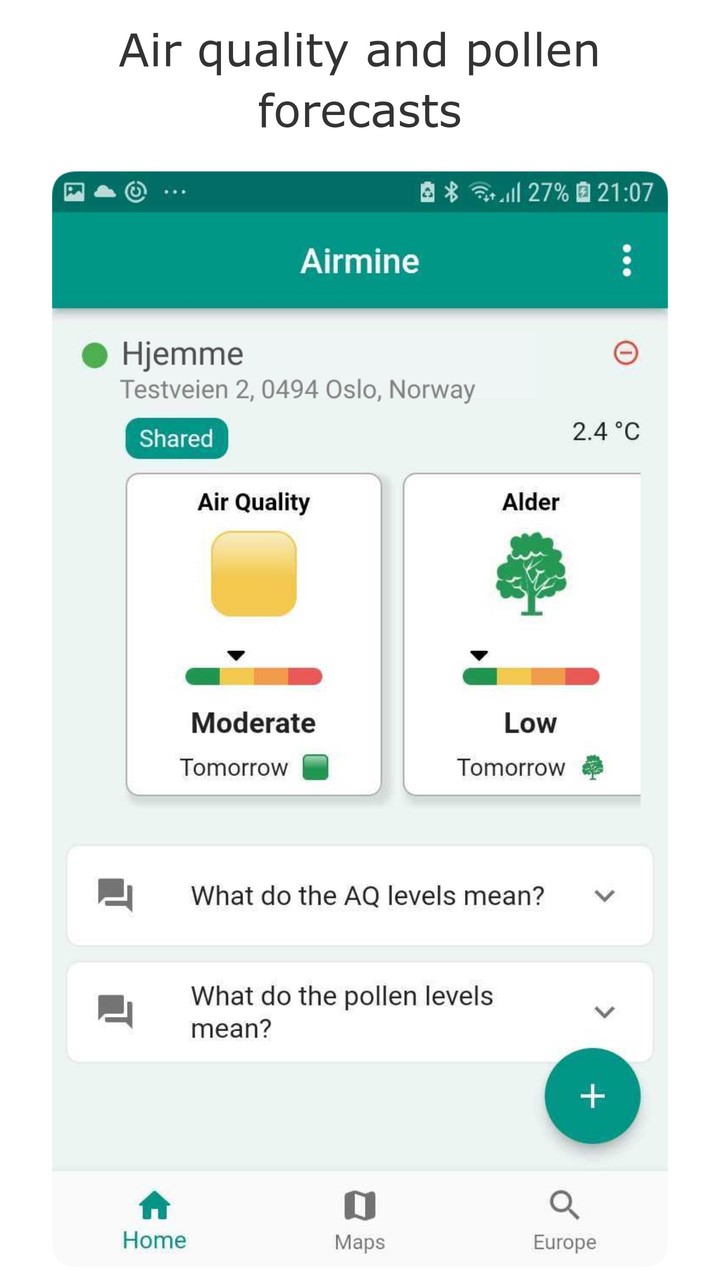The height and width of the screenshot is (1280, 720).
Task: Click the arrow marker above the Alder scale
Action: pyautogui.click(x=476, y=654)
